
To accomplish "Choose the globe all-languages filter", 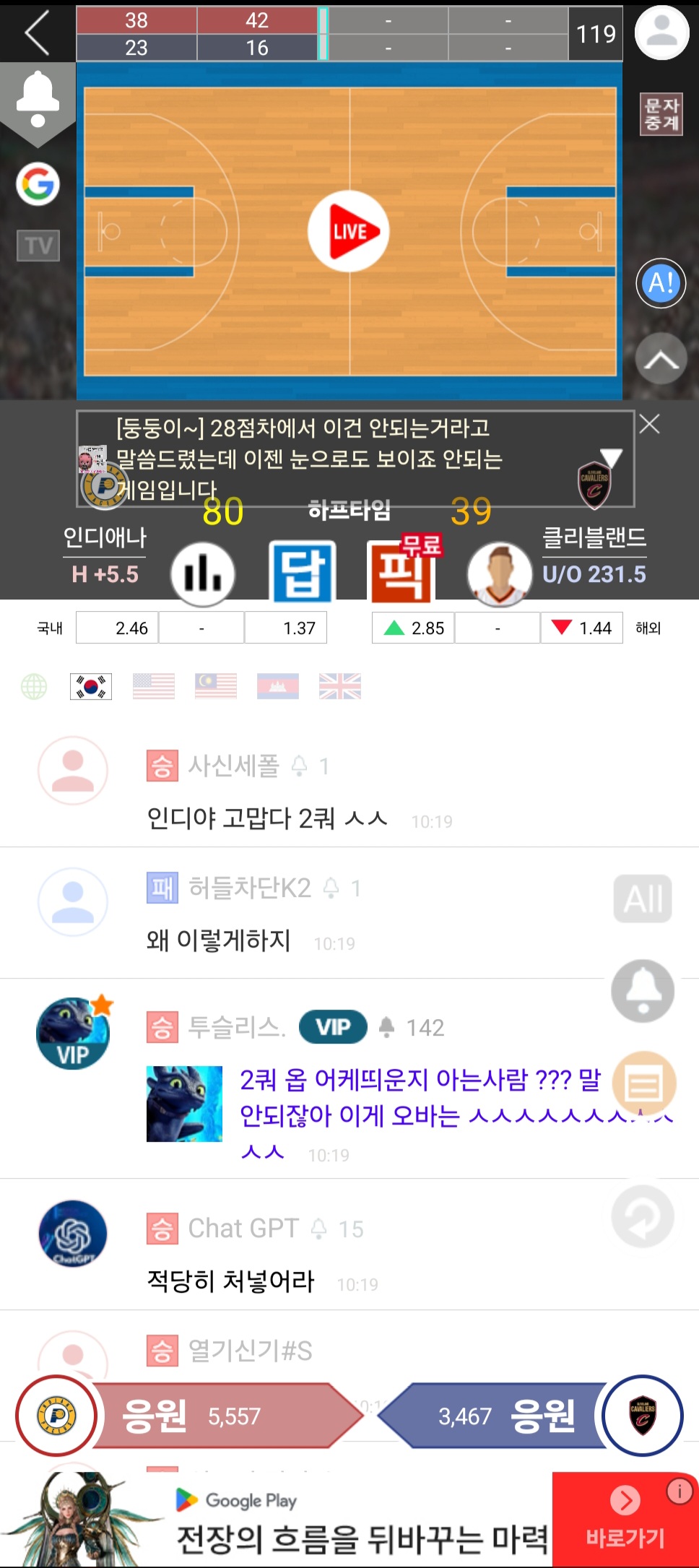I will [34, 686].
